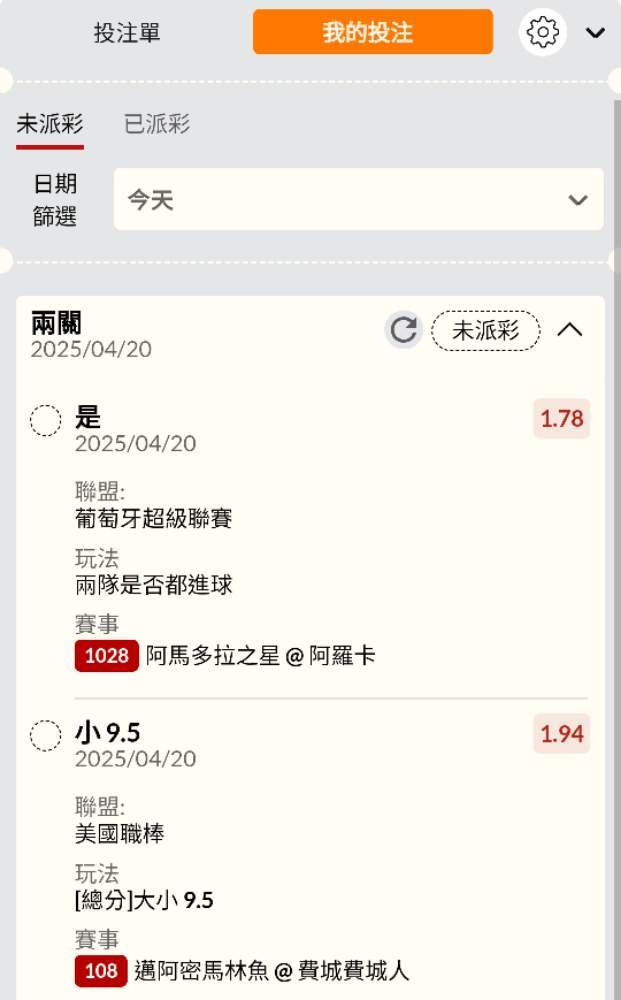Switch to the 投注單 tab
This screenshot has height=1000, width=621.
127,33
